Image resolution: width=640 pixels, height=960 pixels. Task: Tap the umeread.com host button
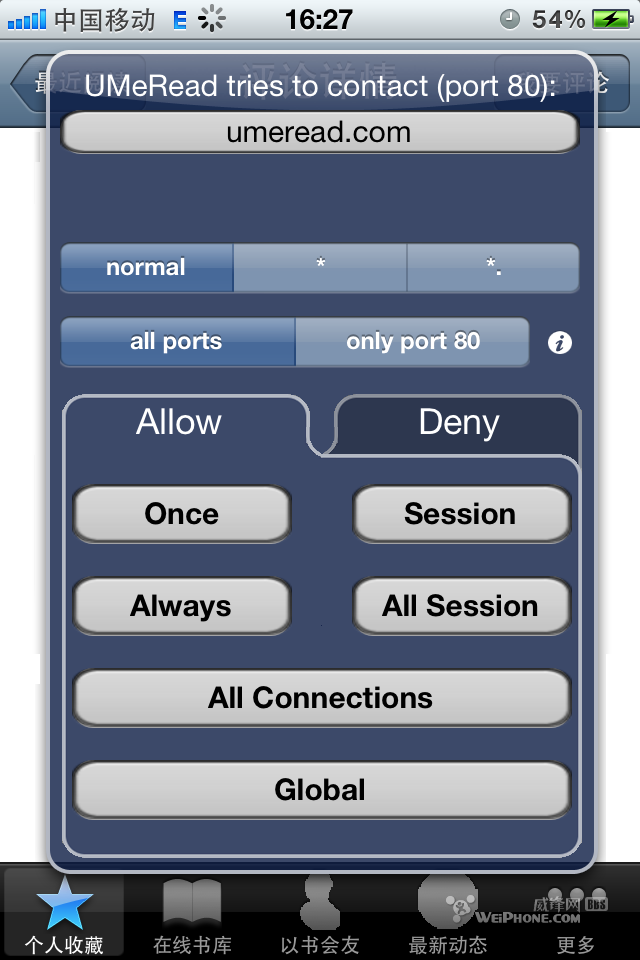(320, 132)
